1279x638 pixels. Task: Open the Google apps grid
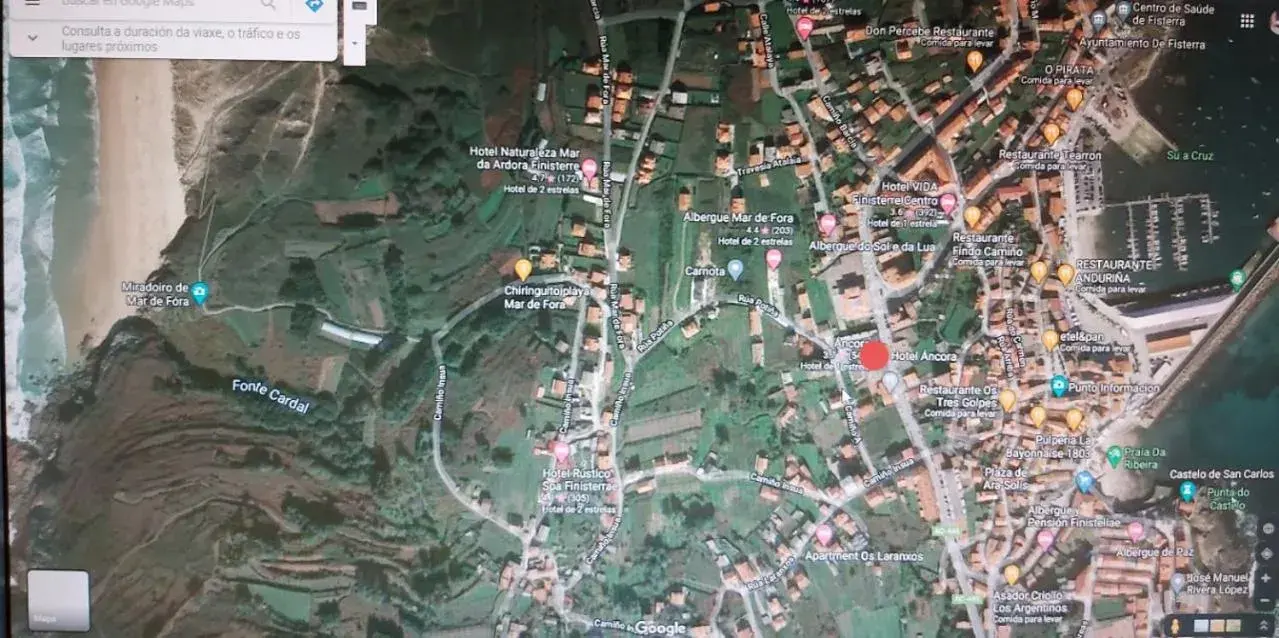1247,21
